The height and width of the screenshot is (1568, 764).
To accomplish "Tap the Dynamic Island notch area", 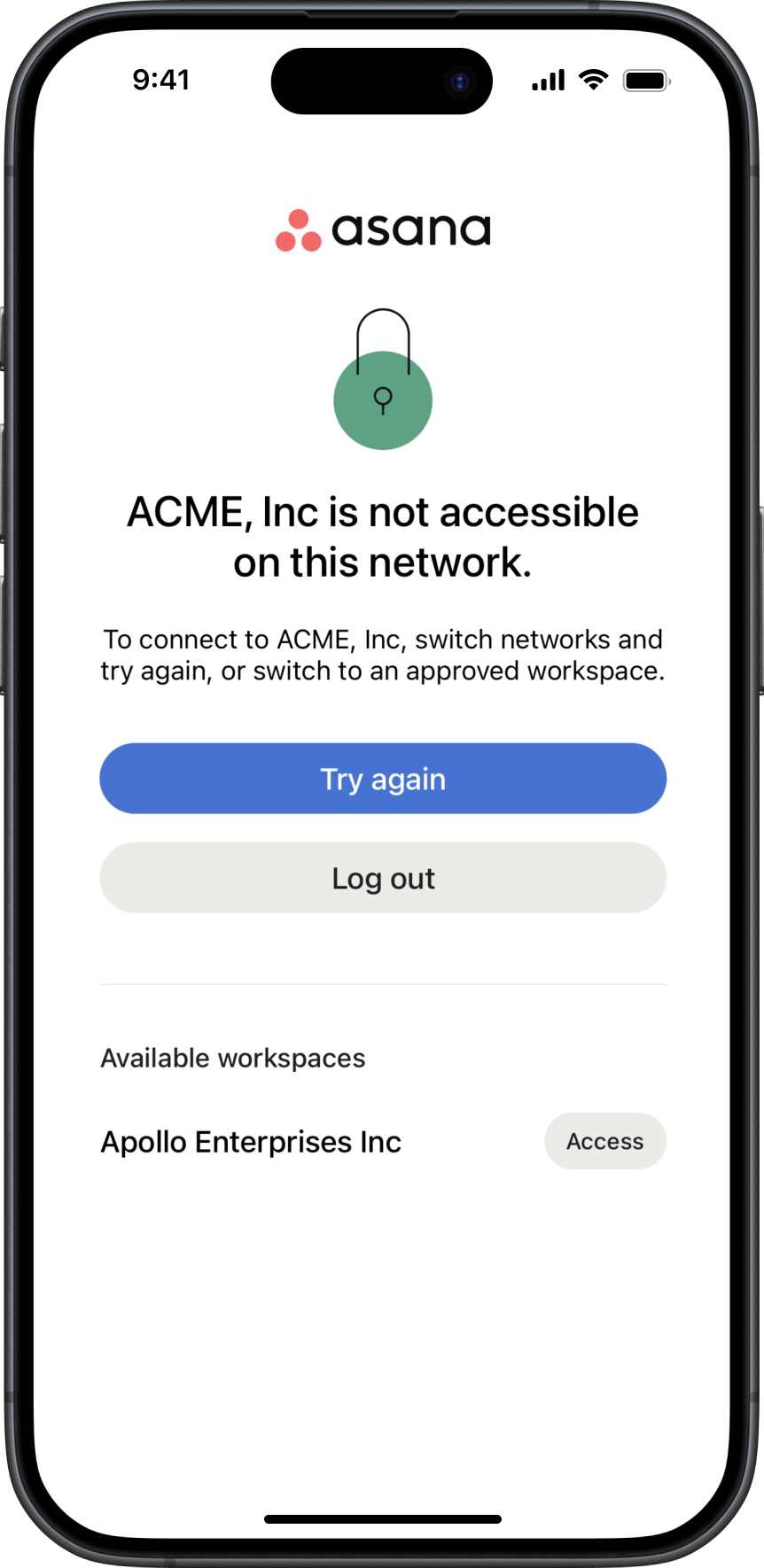I will tap(383, 80).
